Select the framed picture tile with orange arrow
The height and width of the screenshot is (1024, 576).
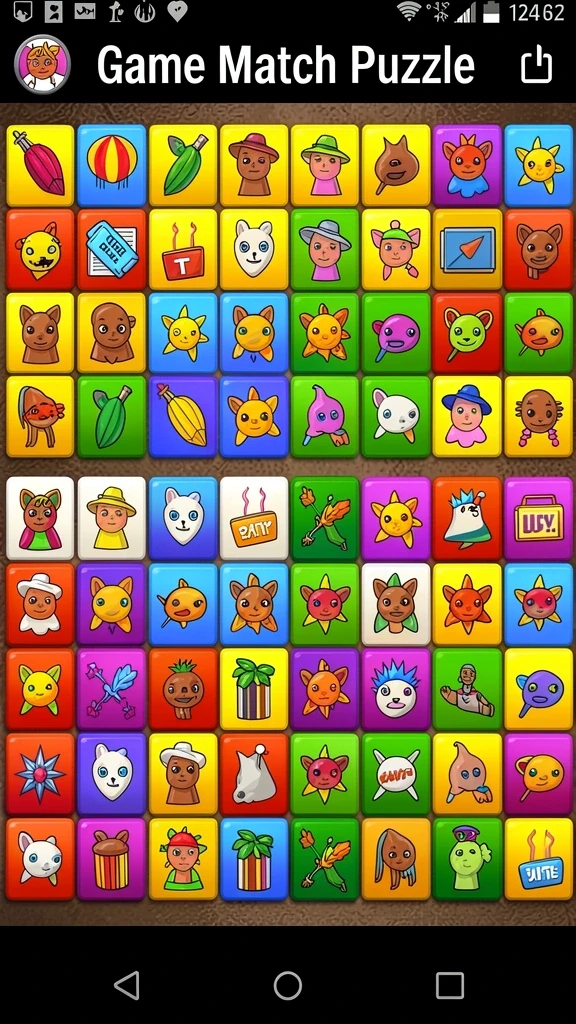(467, 249)
